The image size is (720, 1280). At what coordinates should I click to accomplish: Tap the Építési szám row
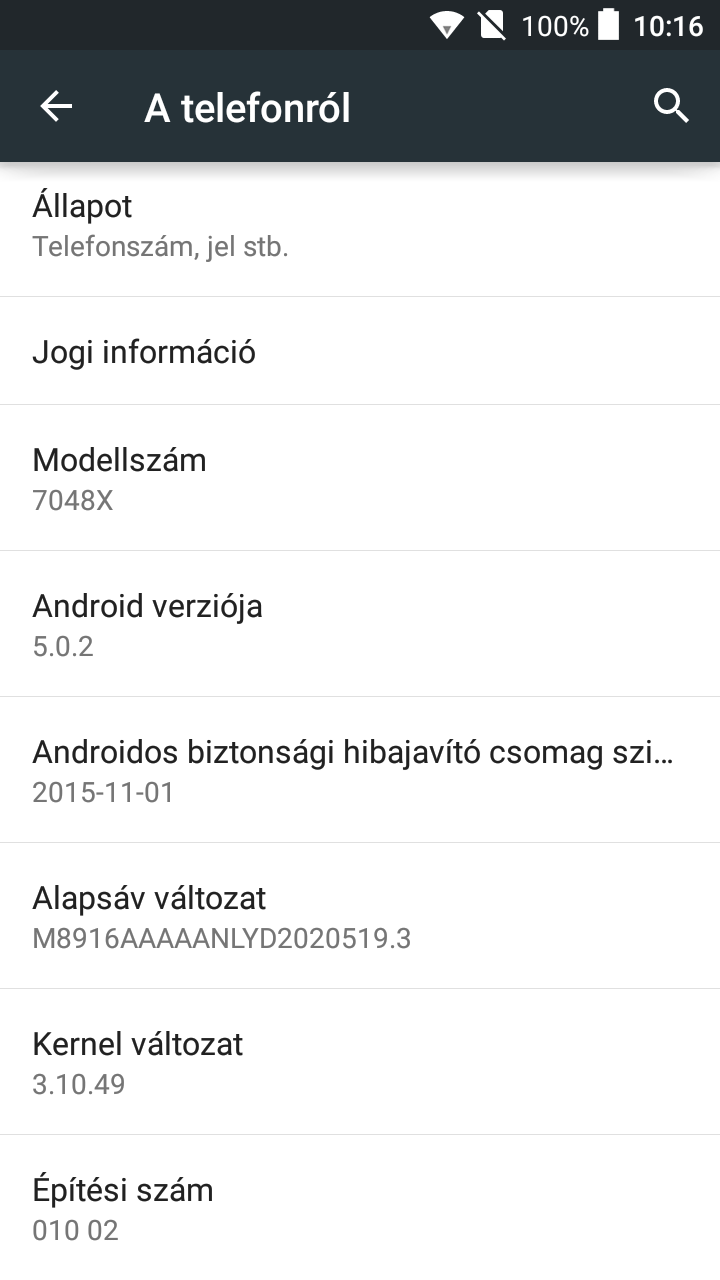click(x=360, y=1208)
